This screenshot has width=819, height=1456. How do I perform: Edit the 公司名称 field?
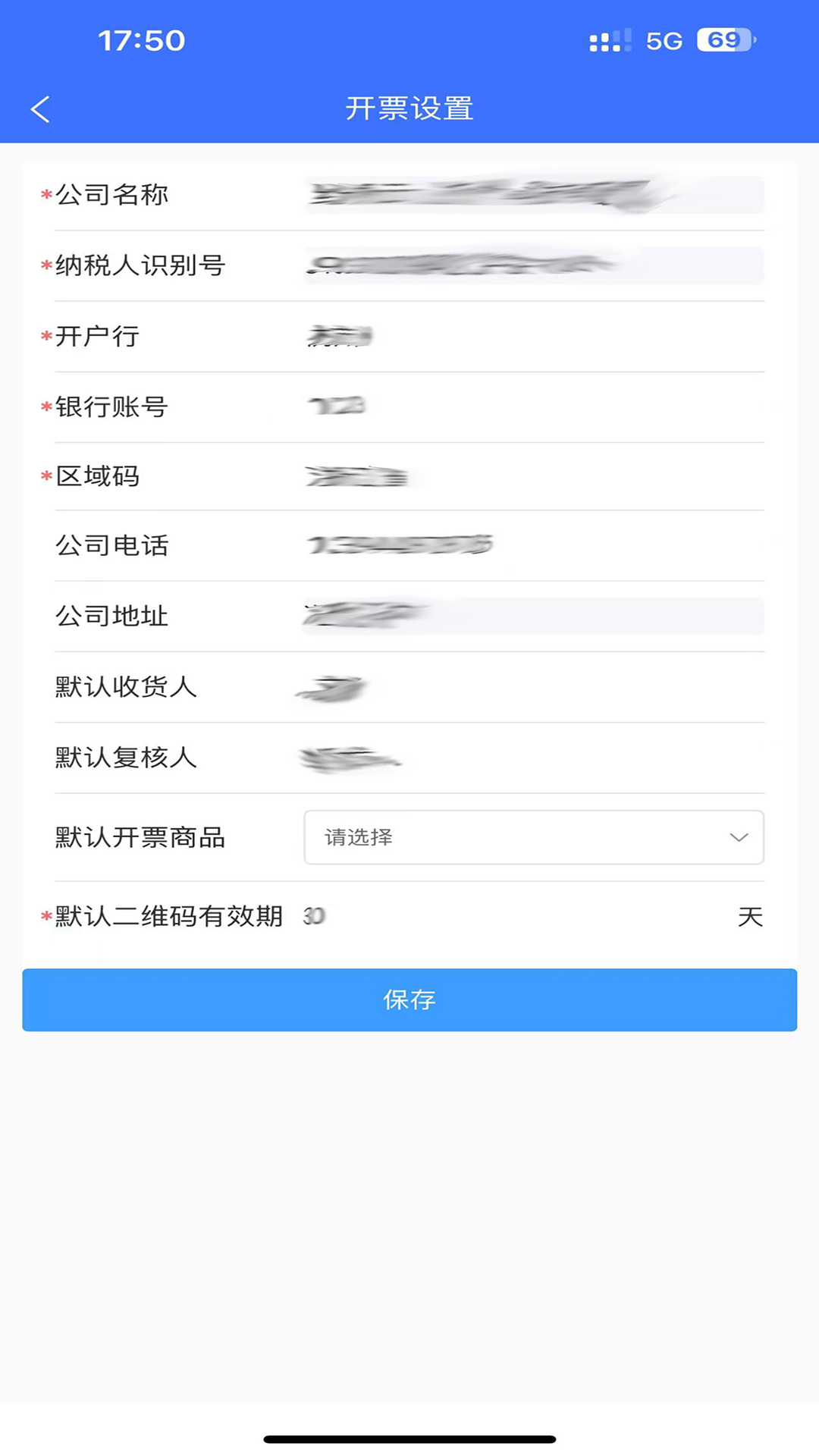[533, 195]
